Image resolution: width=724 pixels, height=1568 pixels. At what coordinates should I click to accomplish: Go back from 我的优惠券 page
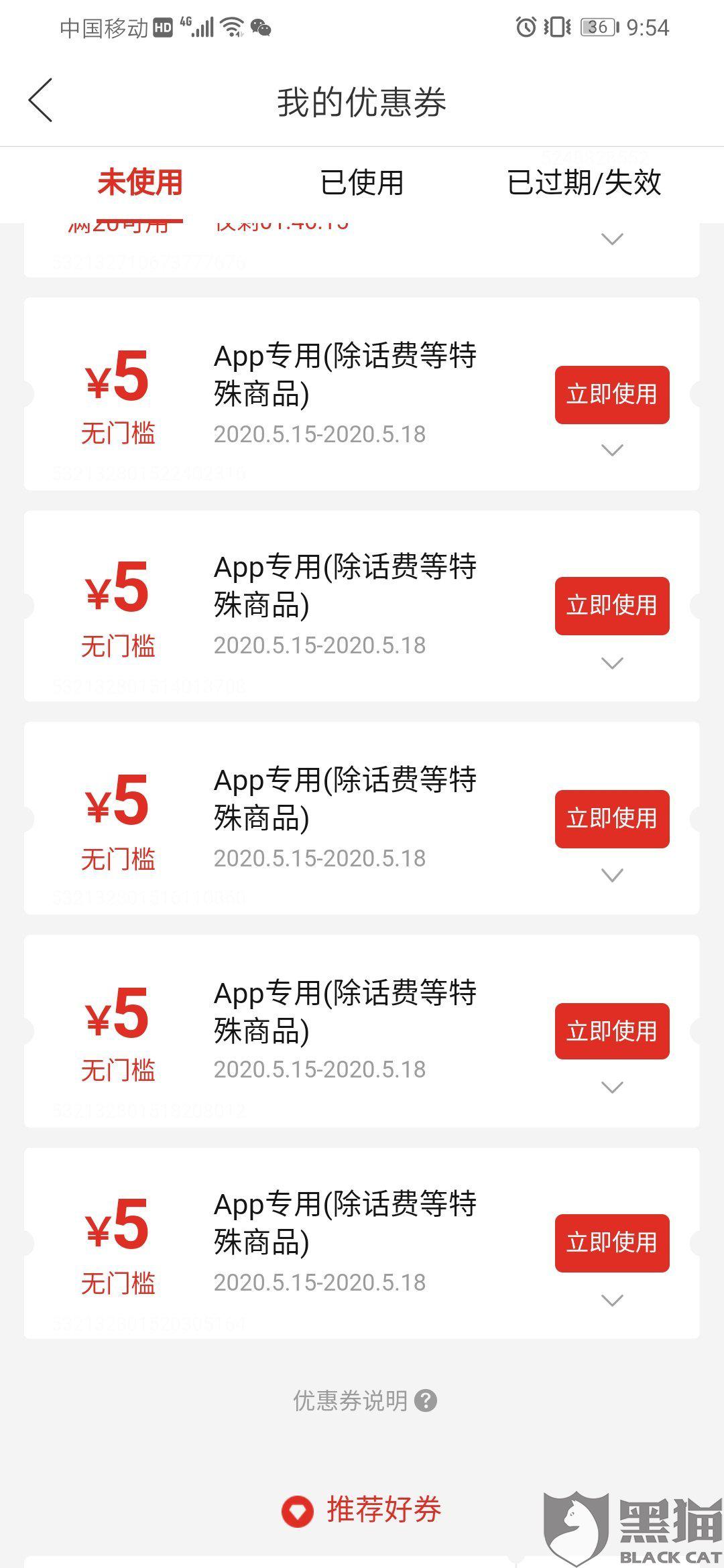(x=41, y=101)
